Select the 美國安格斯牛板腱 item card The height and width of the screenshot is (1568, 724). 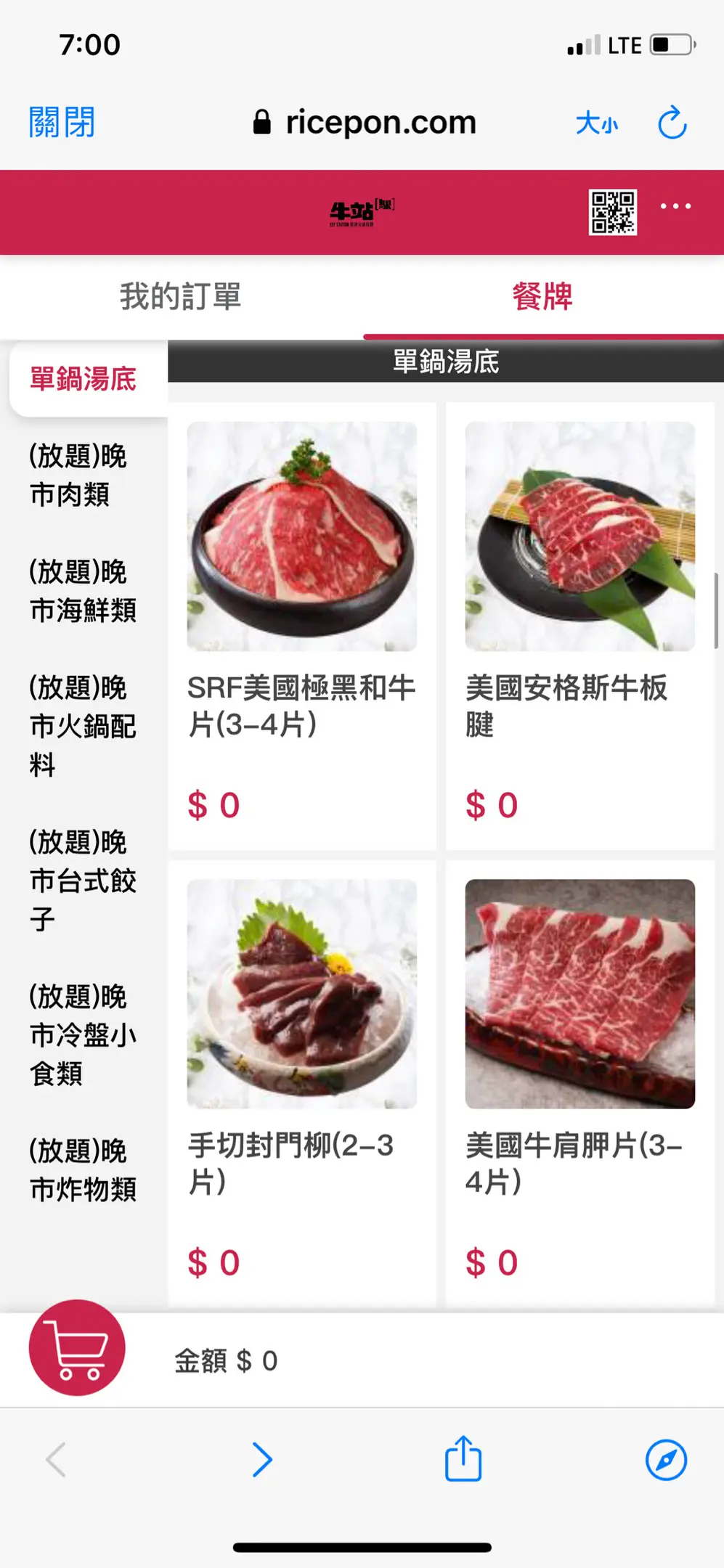click(x=579, y=624)
